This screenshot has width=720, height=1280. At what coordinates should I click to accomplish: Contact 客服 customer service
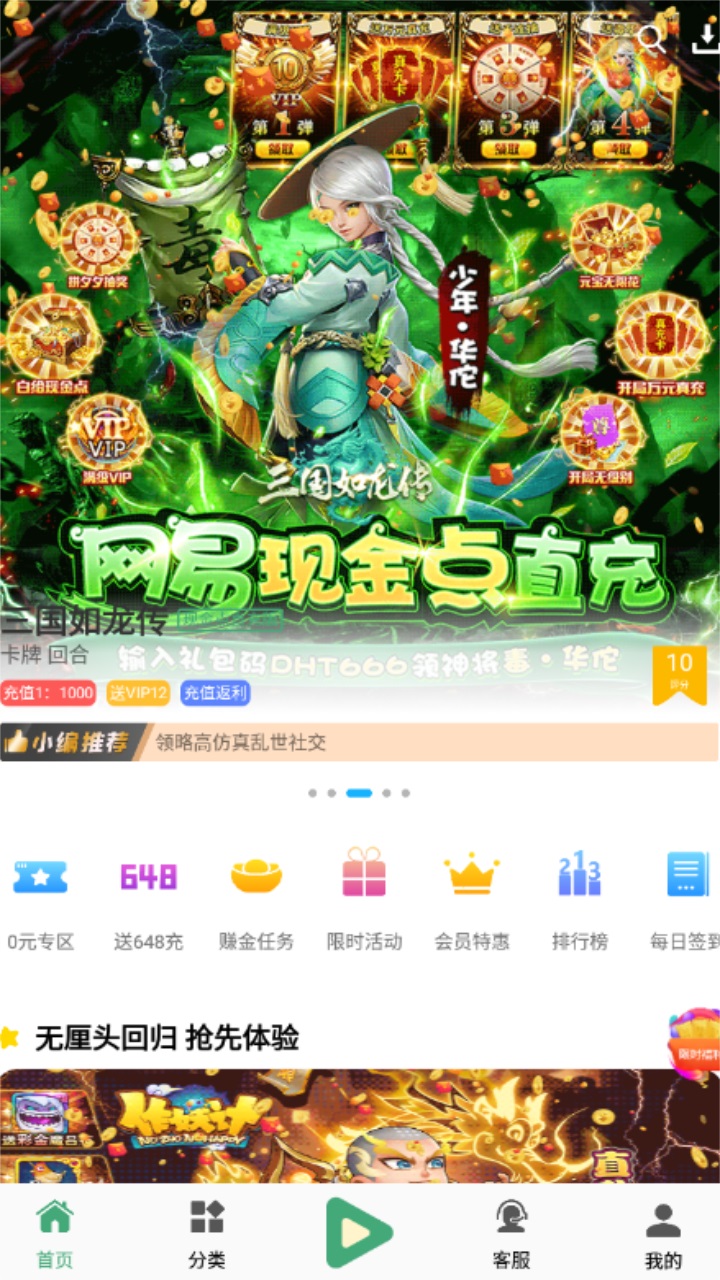[511, 1230]
